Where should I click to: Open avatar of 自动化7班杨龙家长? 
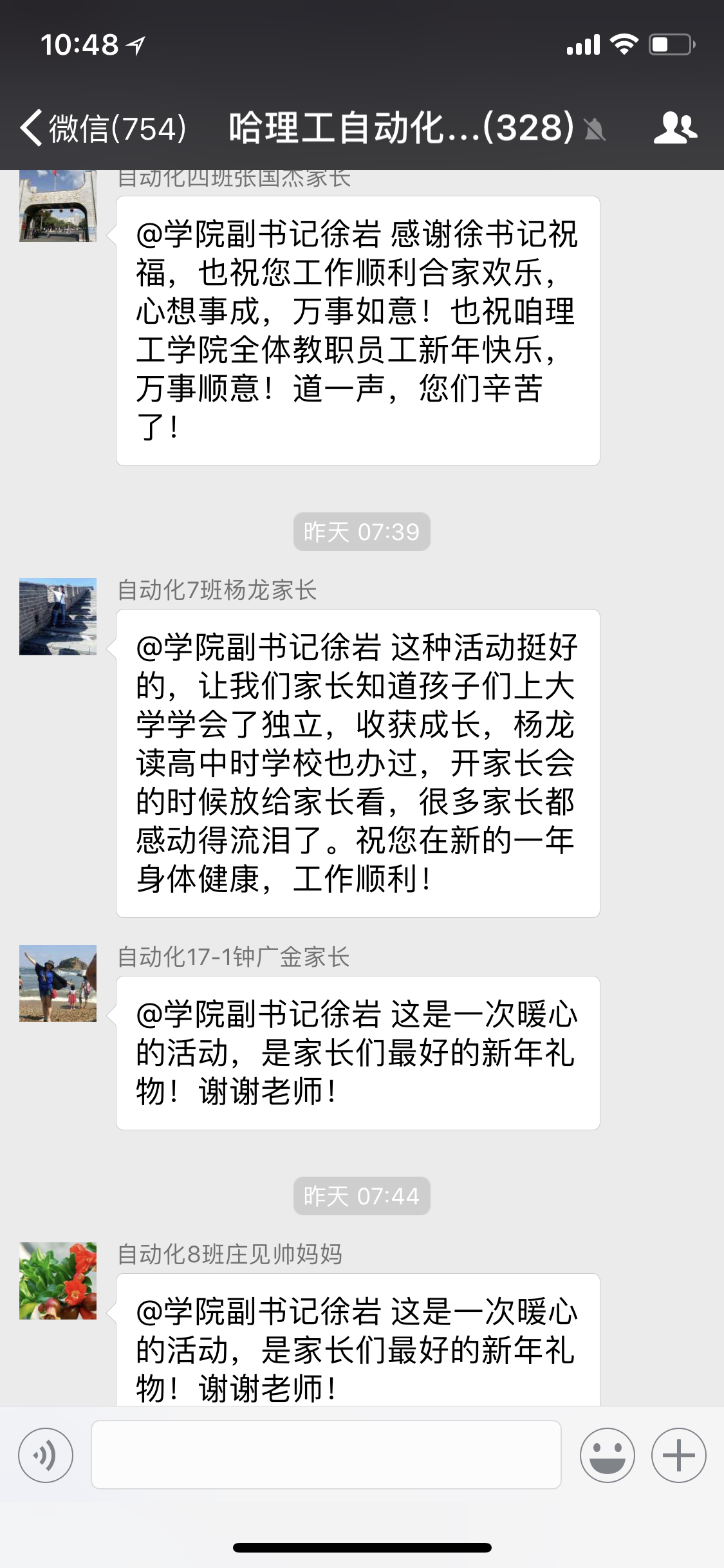tap(58, 617)
